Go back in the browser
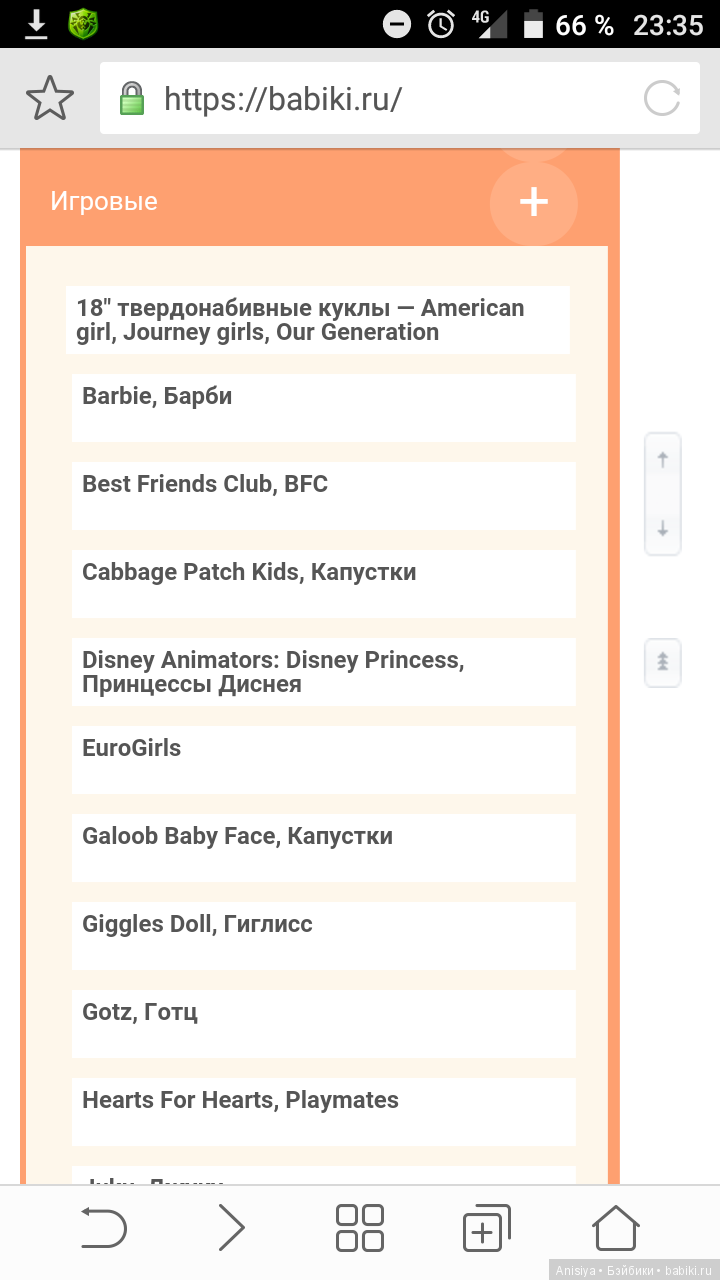Screen dimensions: 720x1280 [104, 1228]
